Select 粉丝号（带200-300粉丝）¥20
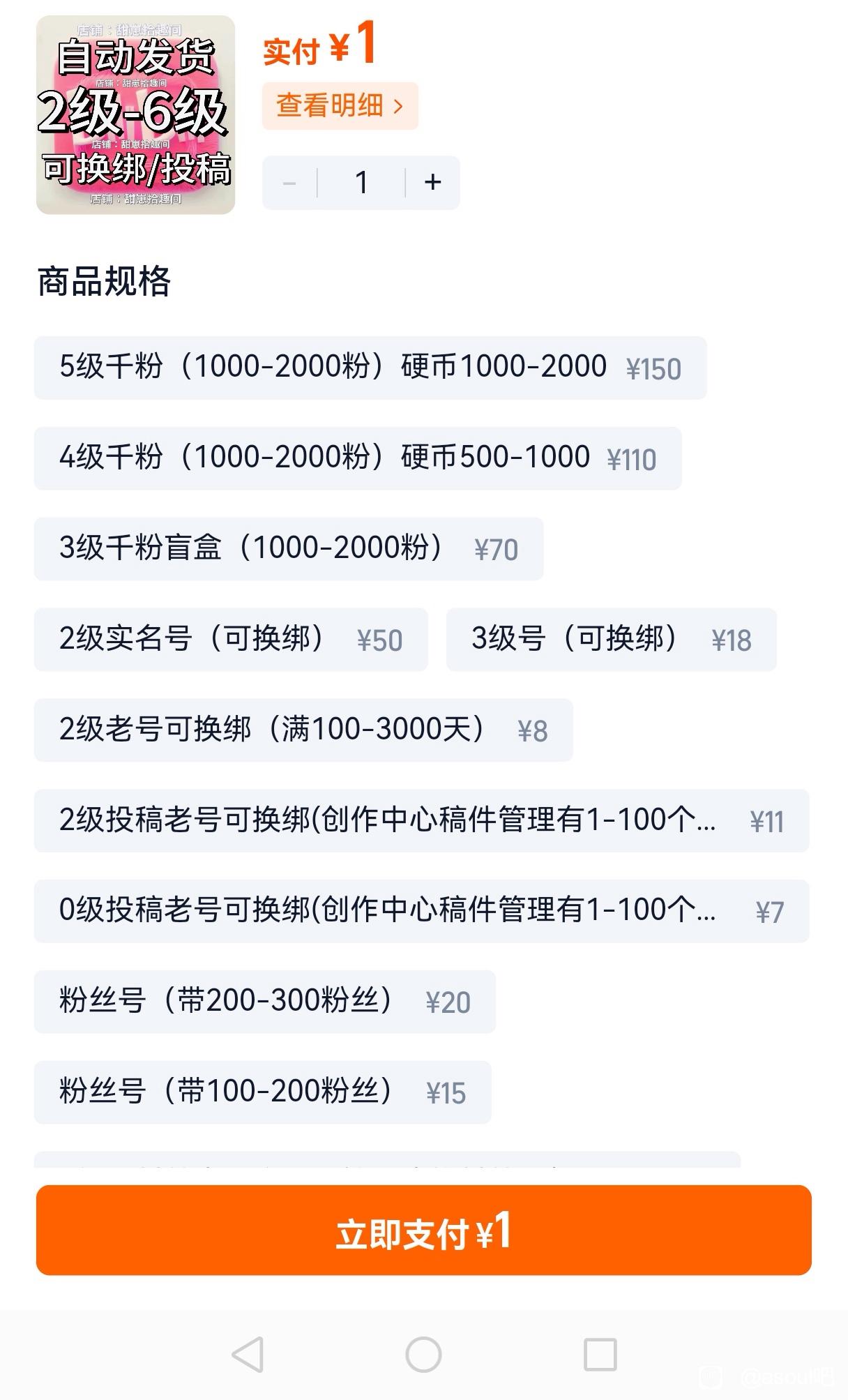Viewport: 848px width, 1400px height. (264, 1002)
